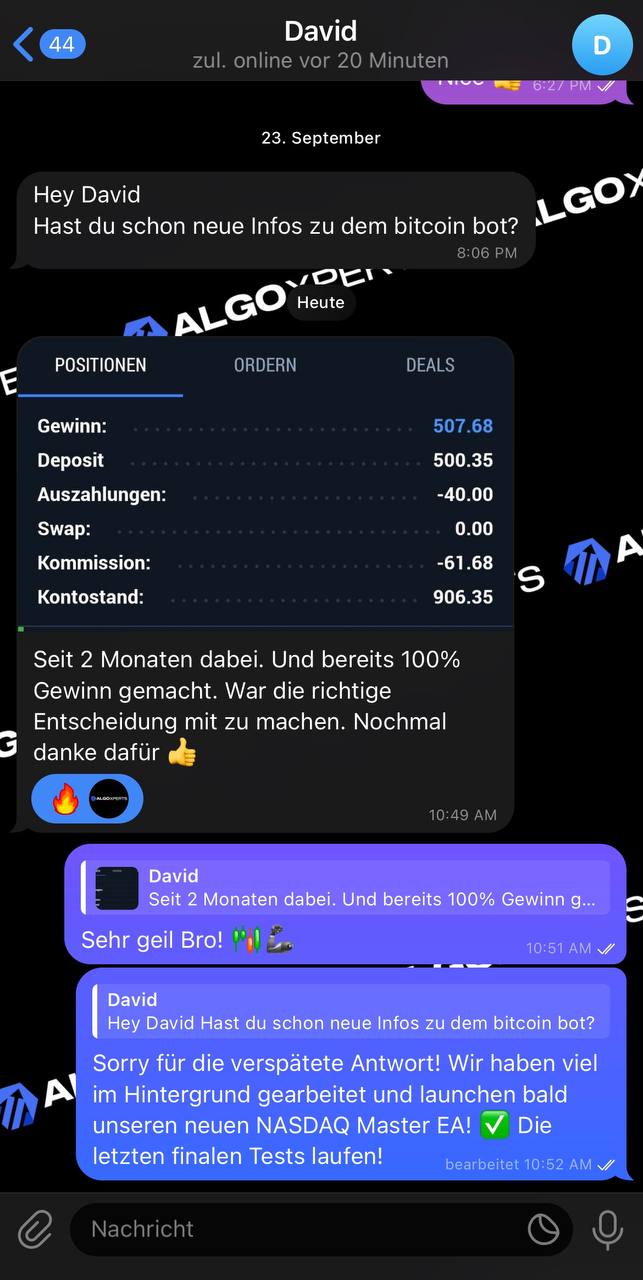Open David's profile from the header name

pyautogui.click(x=320, y=31)
